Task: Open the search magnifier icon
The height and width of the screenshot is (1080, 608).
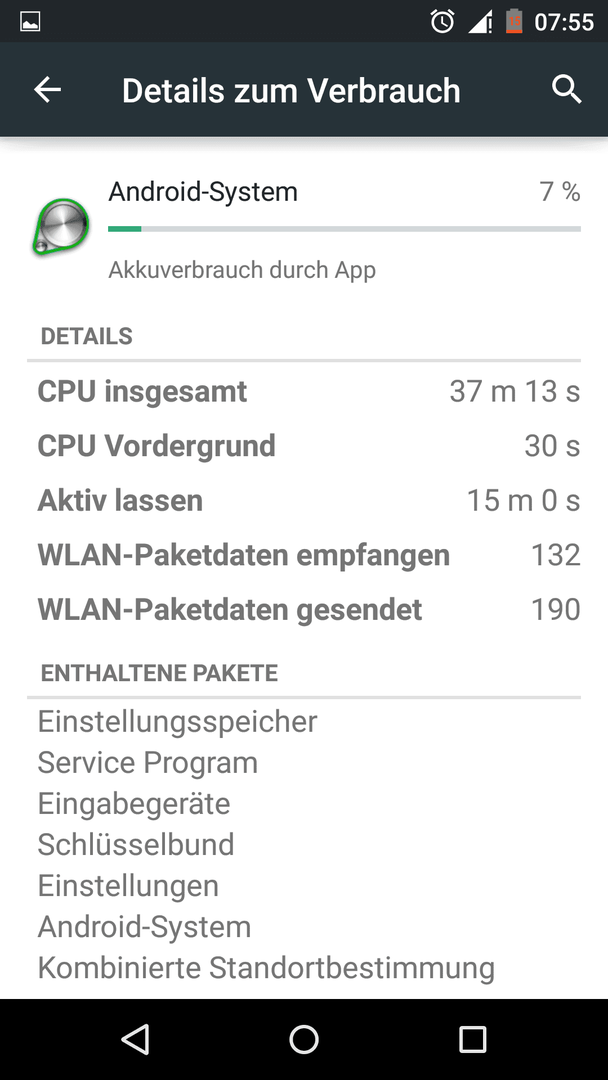Action: point(567,90)
